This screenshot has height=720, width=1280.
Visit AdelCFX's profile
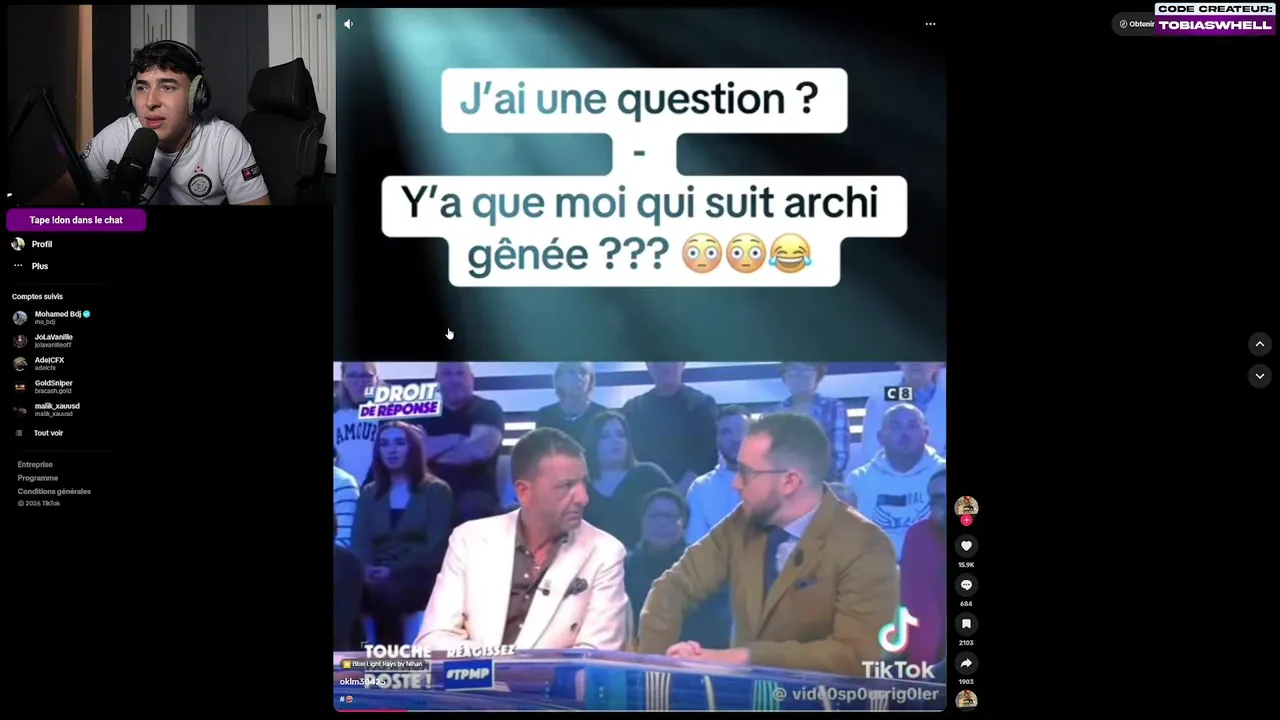49,363
